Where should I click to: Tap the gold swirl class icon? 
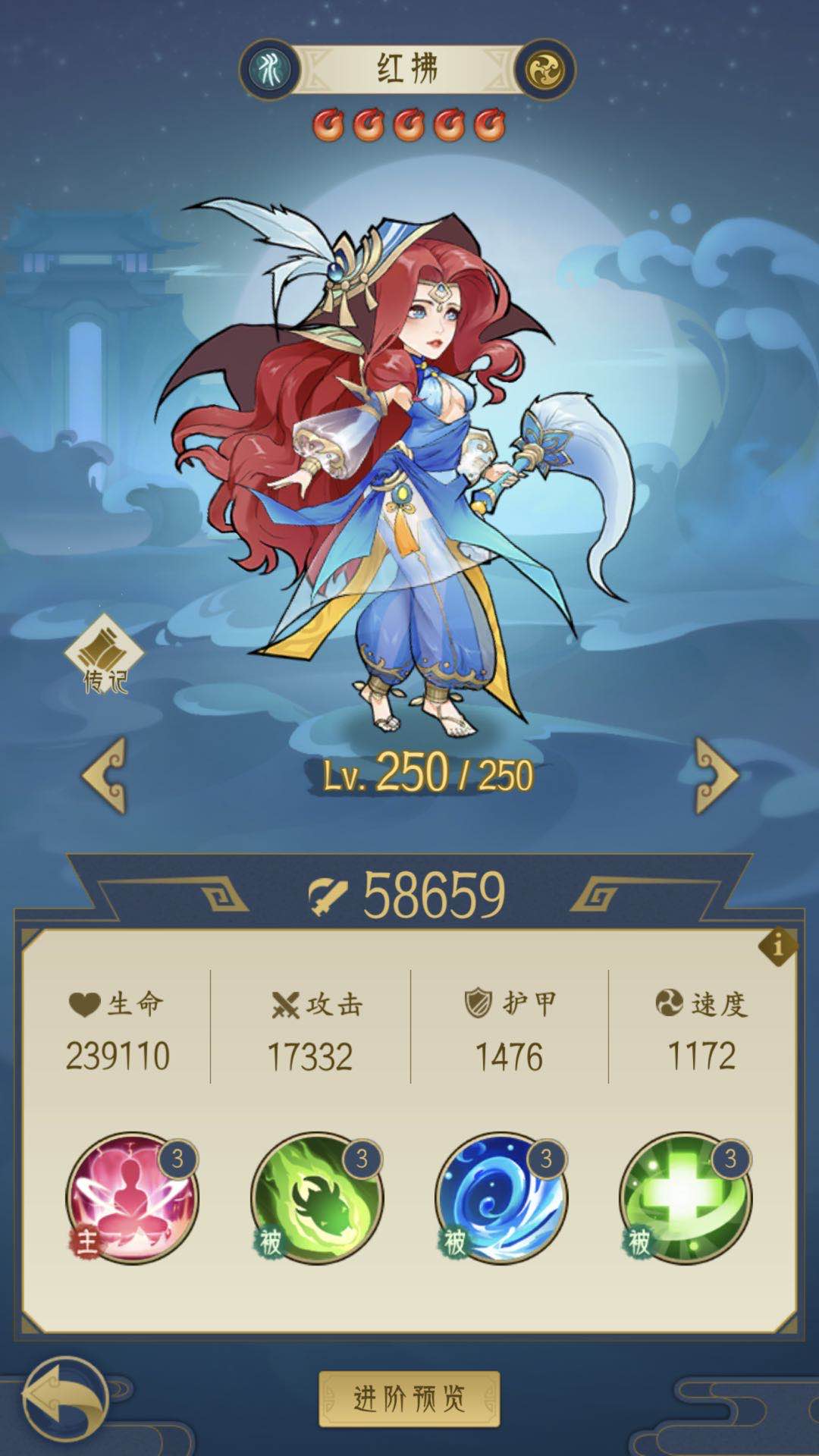(x=545, y=71)
